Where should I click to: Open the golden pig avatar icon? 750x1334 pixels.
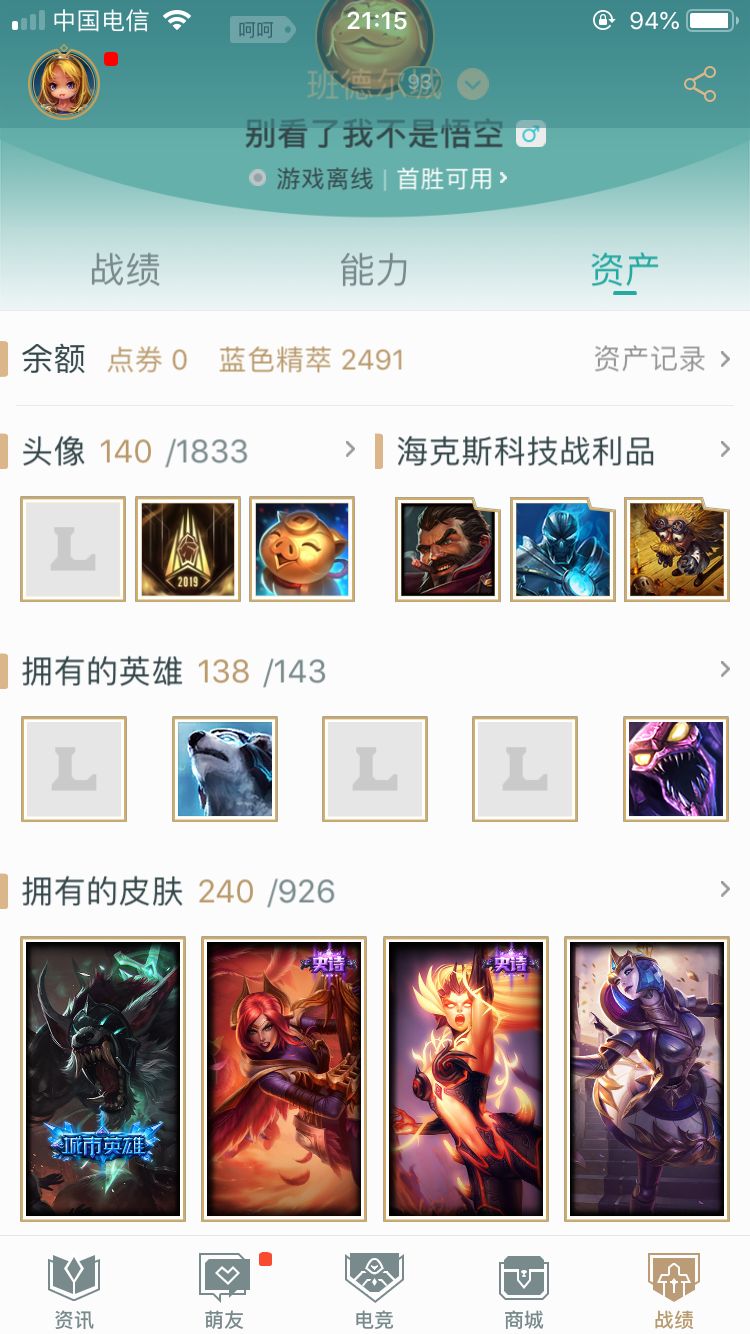(302, 549)
